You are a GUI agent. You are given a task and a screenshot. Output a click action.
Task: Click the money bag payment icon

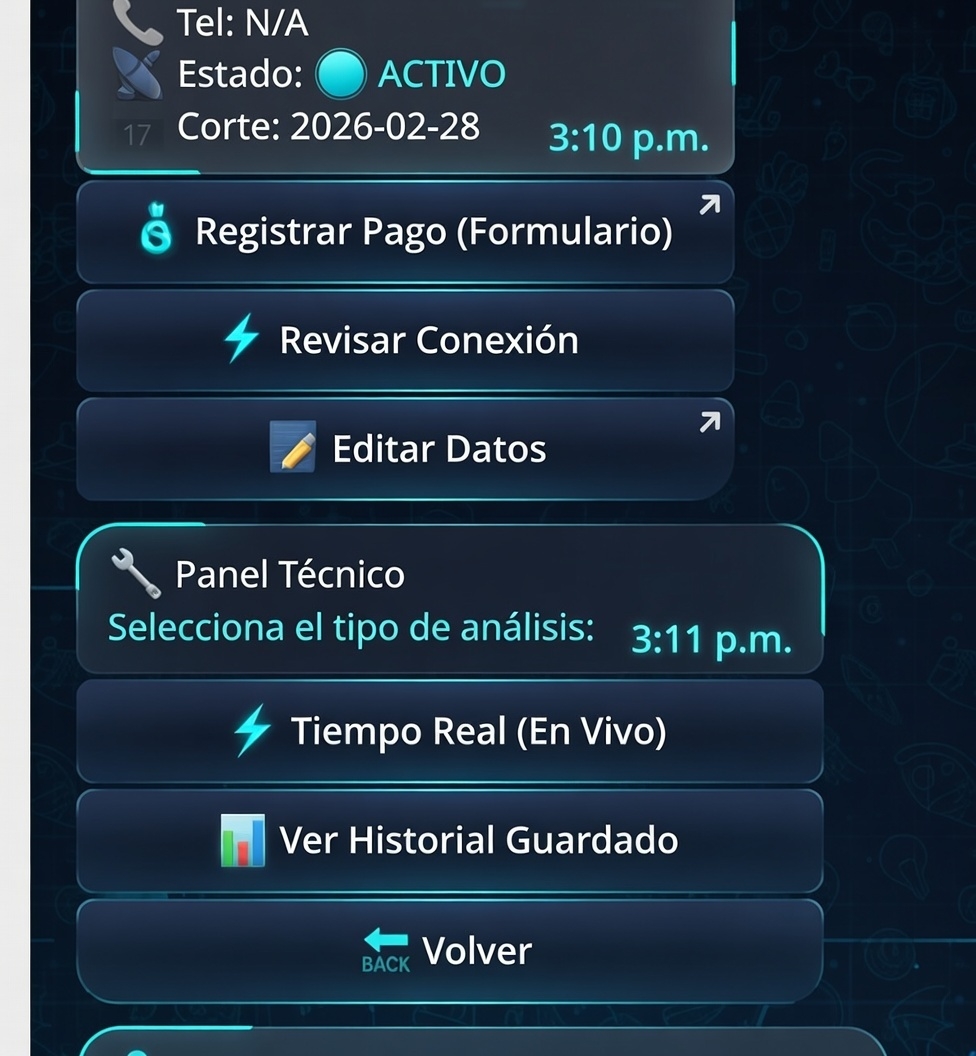[x=155, y=231]
